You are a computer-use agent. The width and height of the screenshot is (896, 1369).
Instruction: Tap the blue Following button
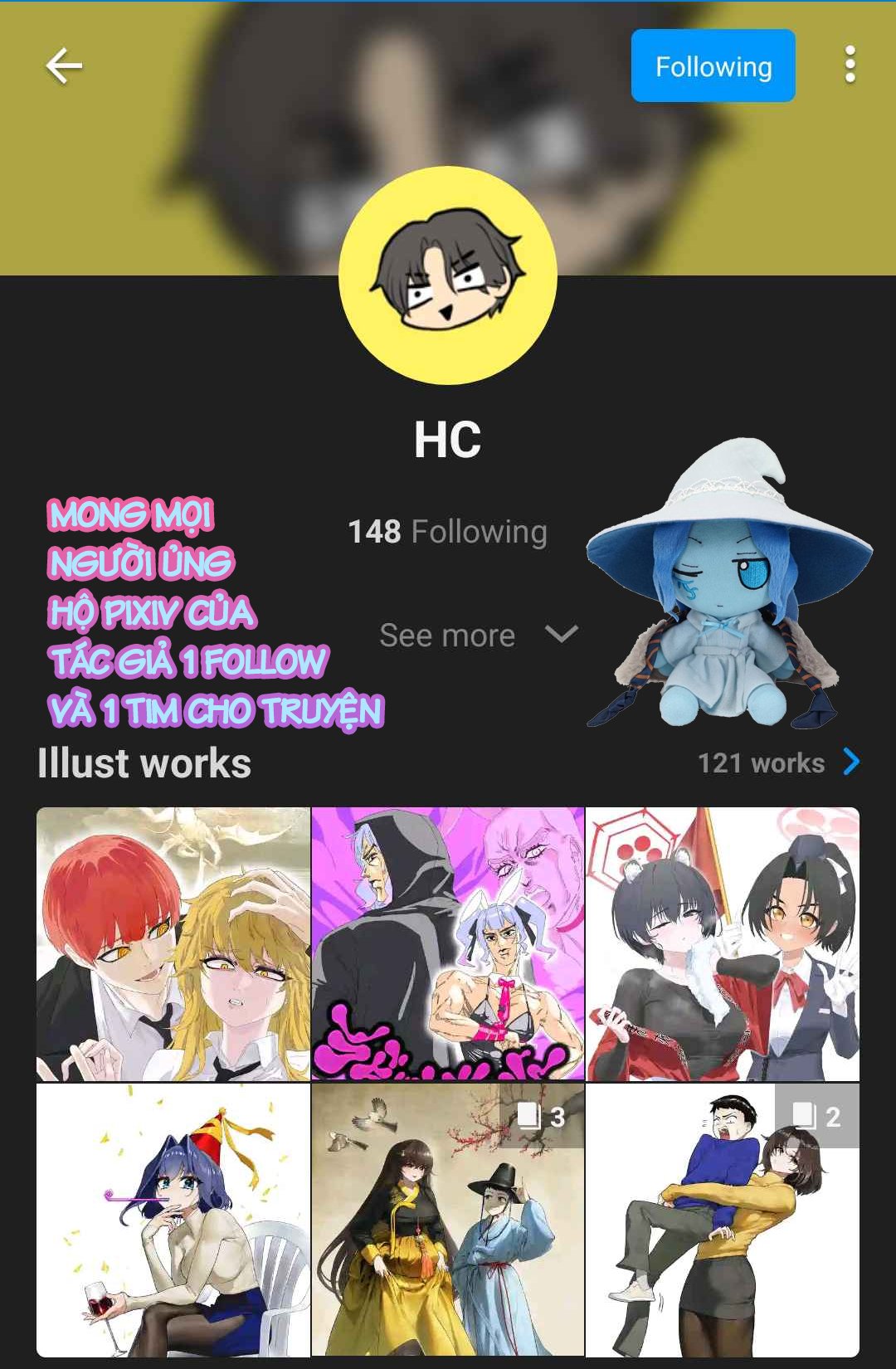(713, 66)
